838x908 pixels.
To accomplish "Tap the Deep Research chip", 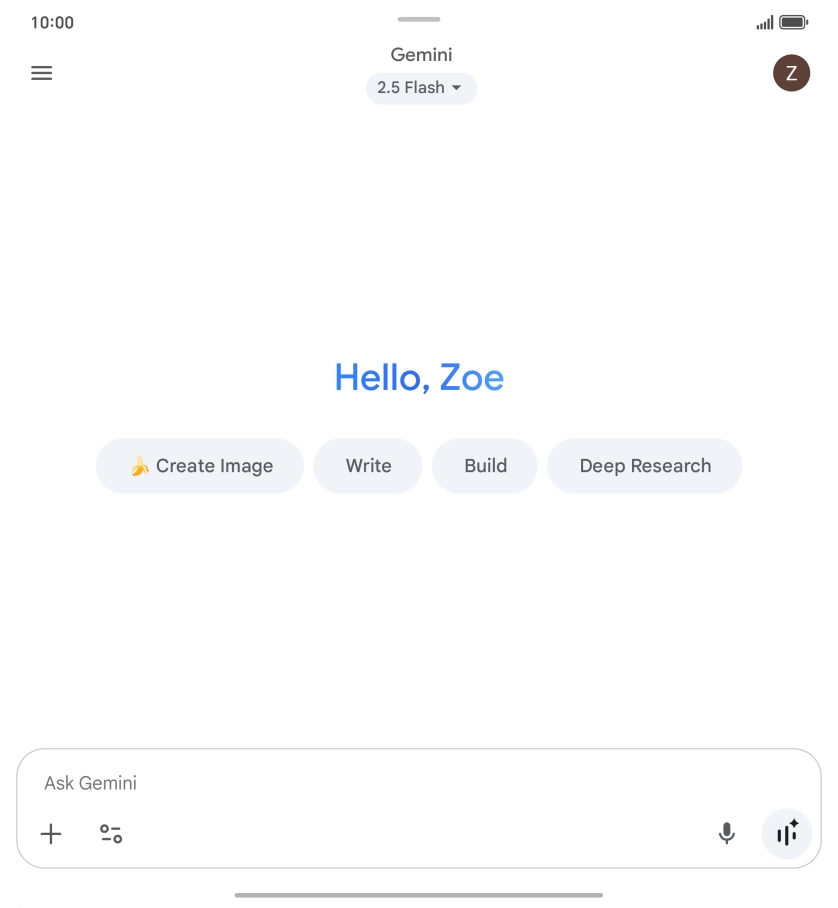I will pyautogui.click(x=644, y=465).
